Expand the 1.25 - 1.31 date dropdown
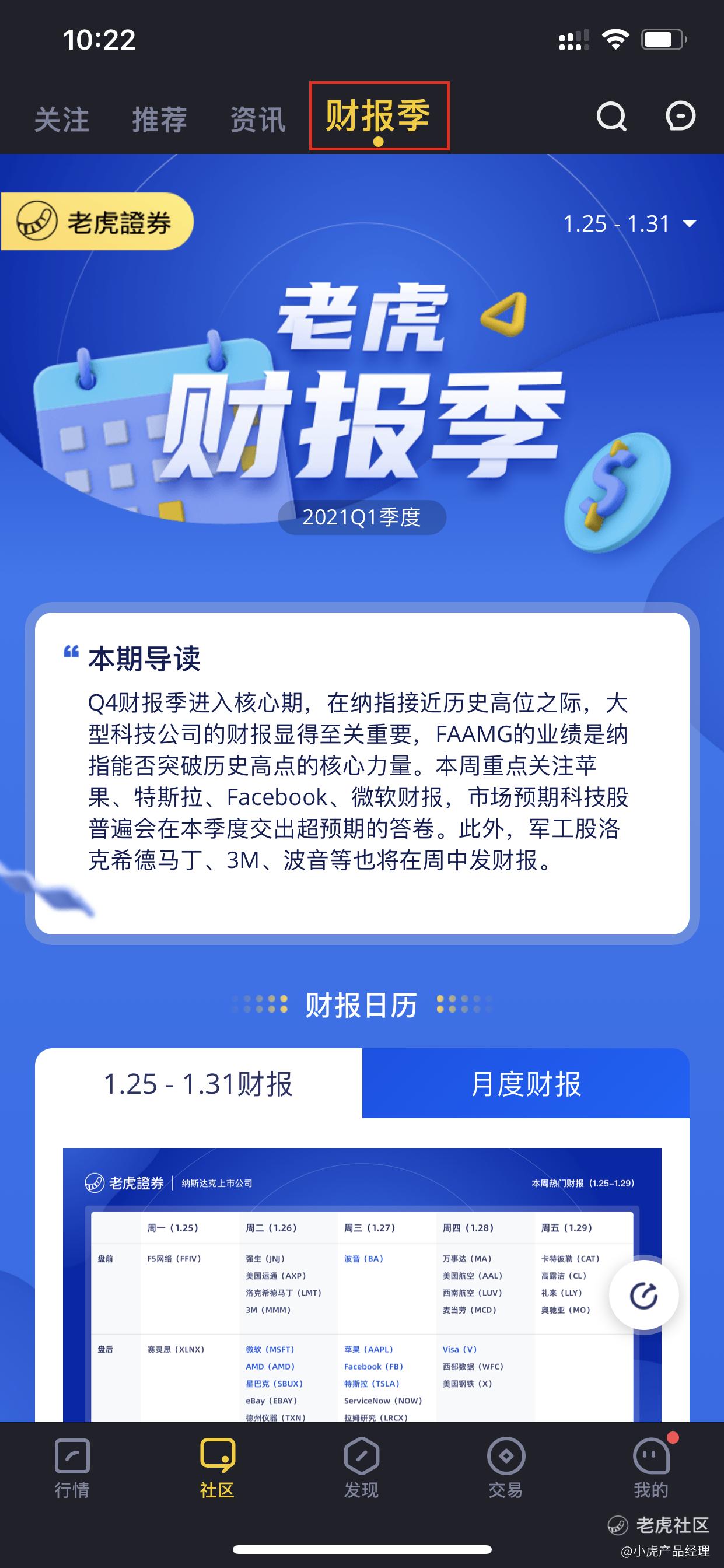724x1568 pixels. (x=629, y=223)
